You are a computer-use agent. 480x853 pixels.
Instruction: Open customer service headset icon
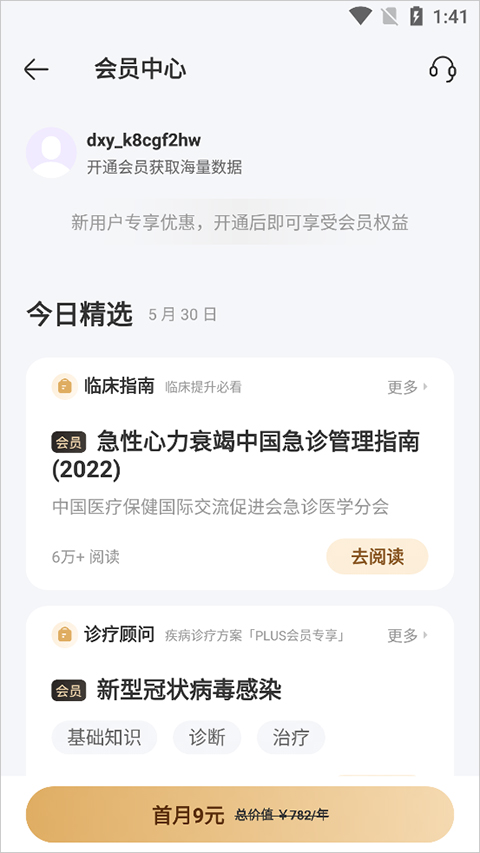(x=442, y=70)
